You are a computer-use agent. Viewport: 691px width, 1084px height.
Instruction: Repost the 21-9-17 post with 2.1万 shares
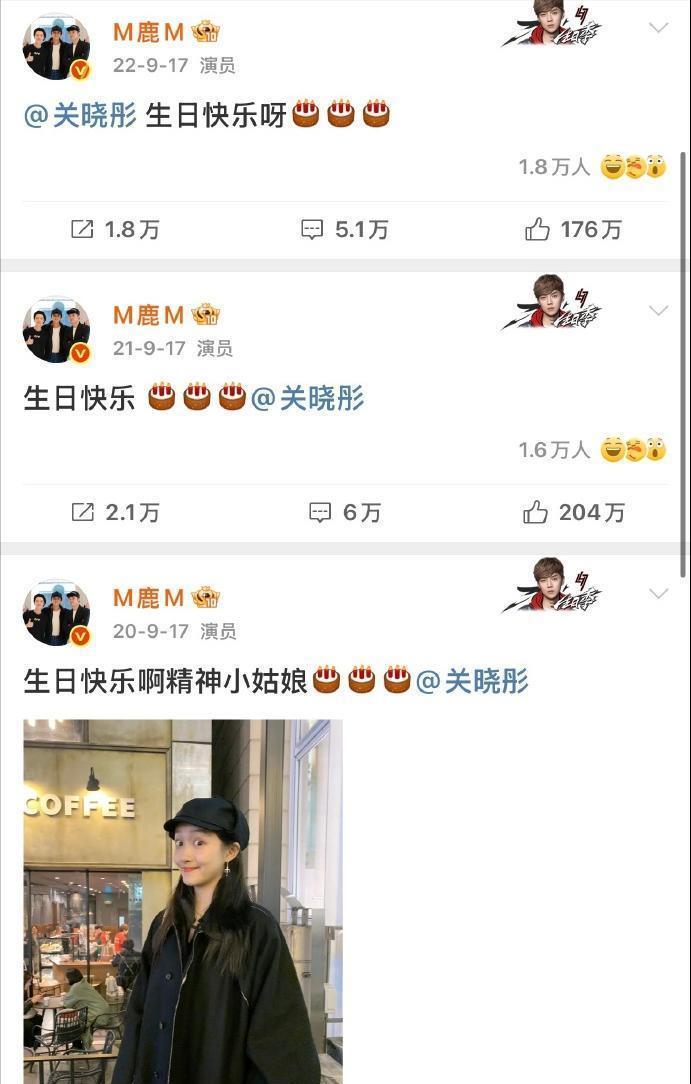[x=115, y=513]
